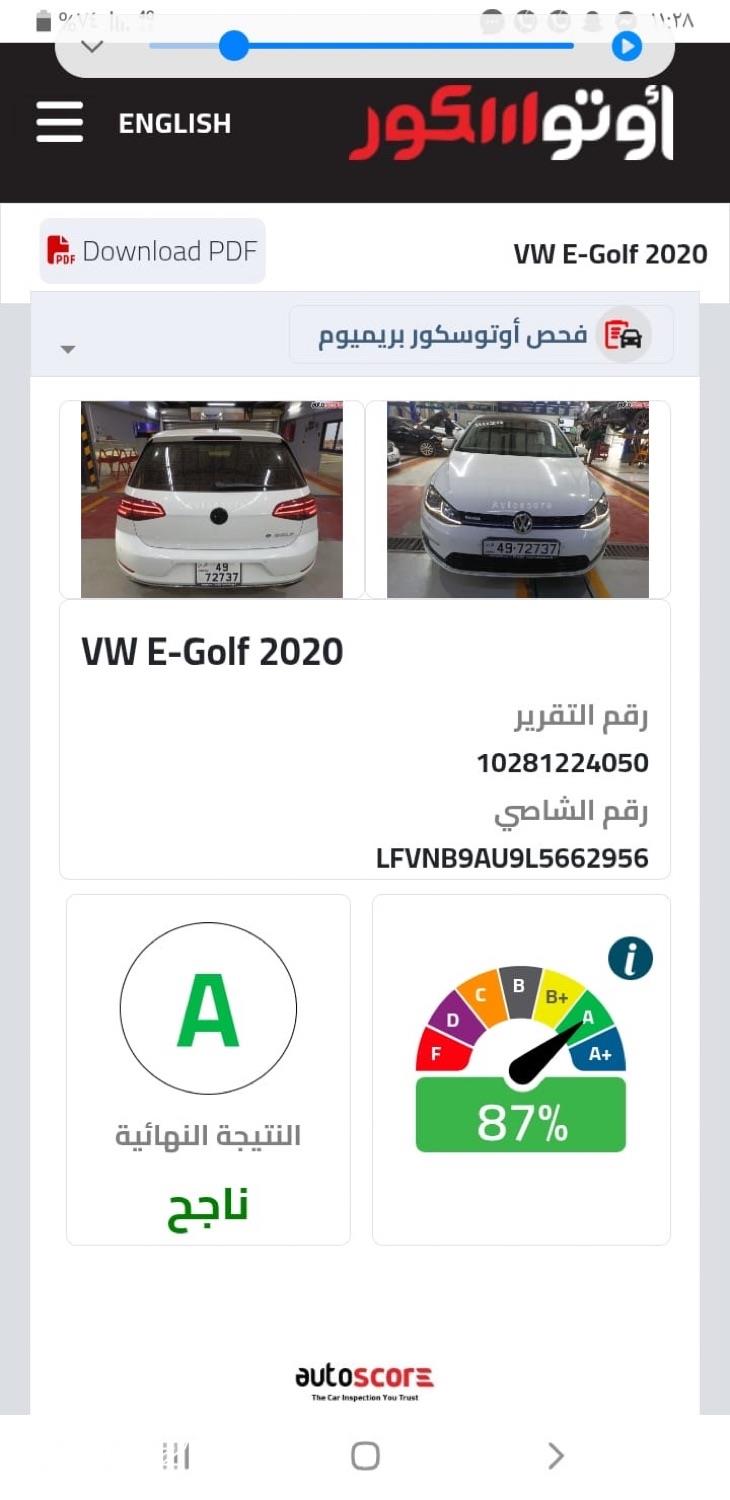Go back using the system back button
The width and height of the screenshot is (730, 1500).
click(x=556, y=1455)
